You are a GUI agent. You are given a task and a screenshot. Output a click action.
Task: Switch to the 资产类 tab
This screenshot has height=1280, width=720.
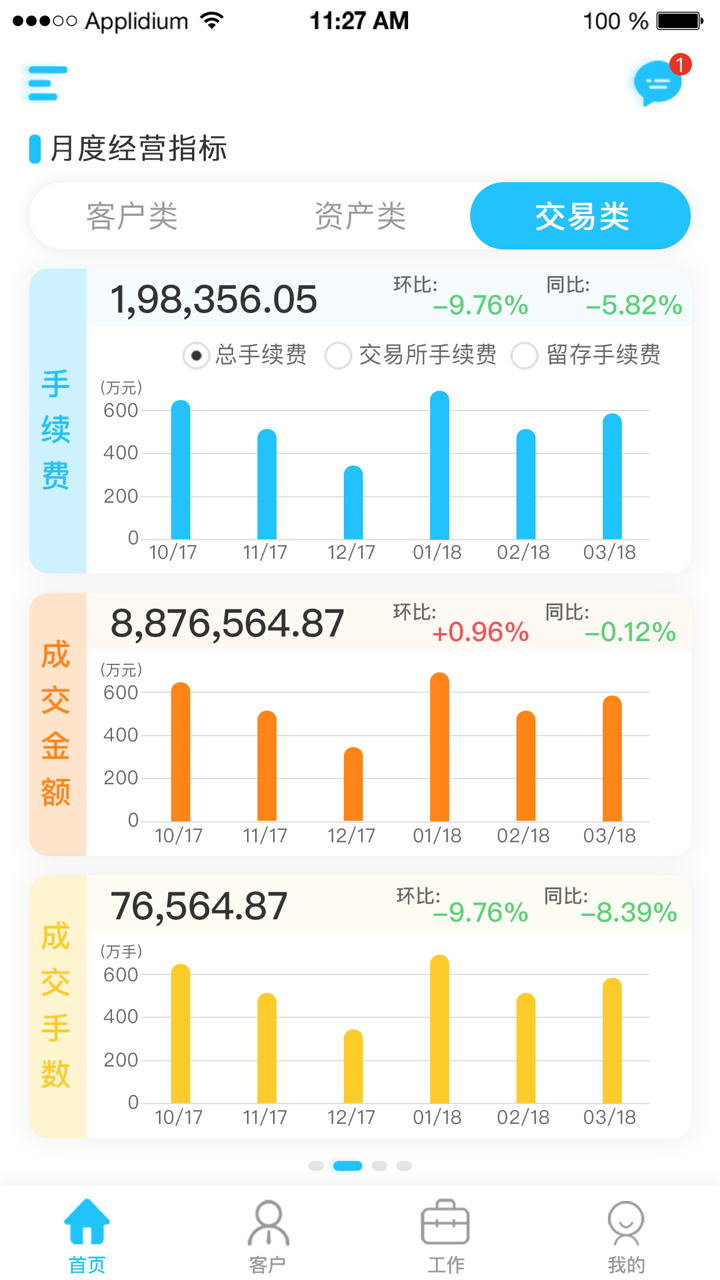click(360, 216)
